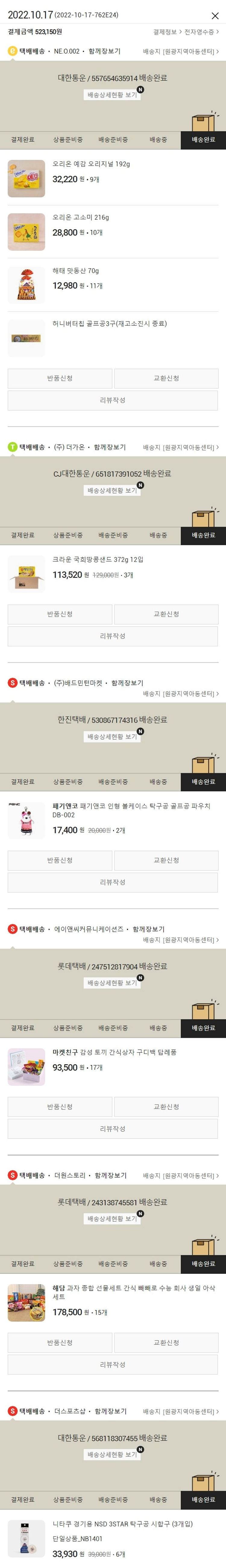Open 오리온 예감 오리지널 192g product
Screen dimensions: 226x1568
91,164
